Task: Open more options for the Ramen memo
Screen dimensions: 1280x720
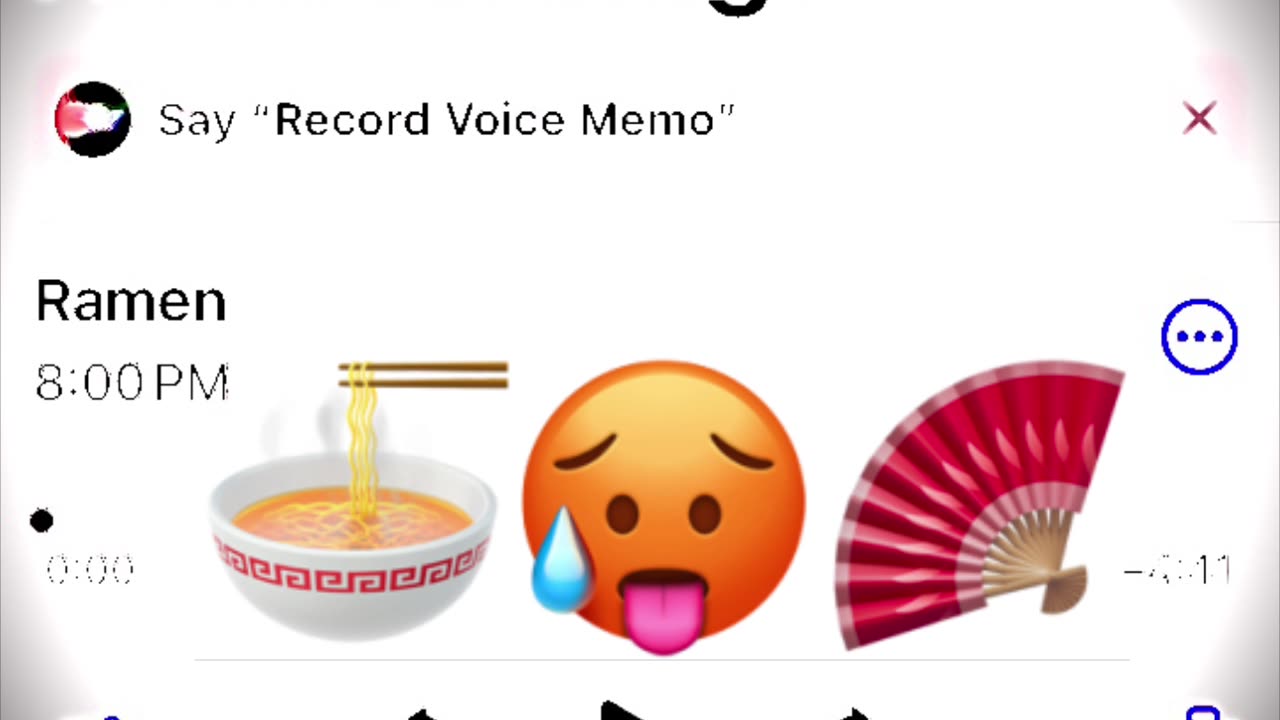Action: [x=1199, y=337]
